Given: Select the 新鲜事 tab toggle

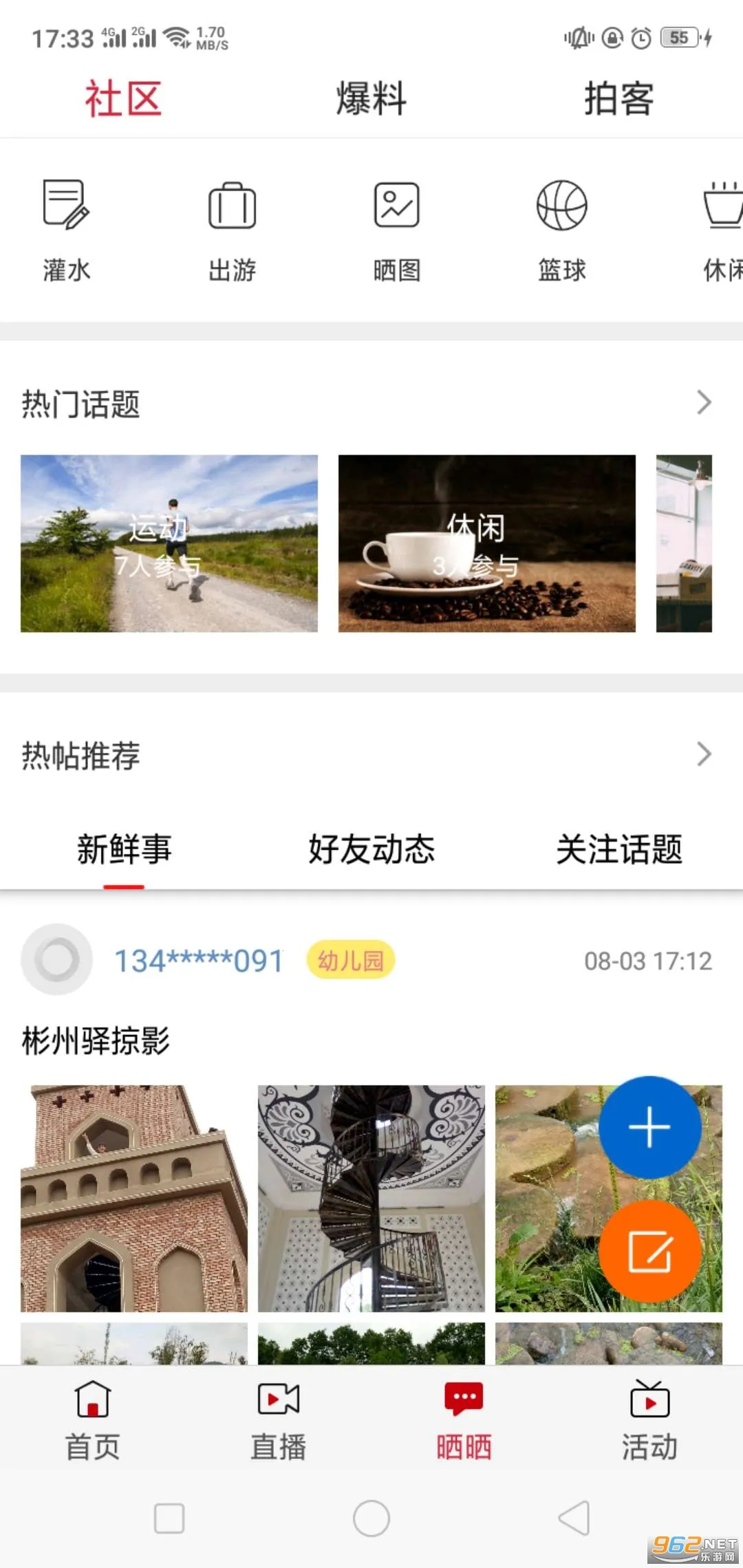Looking at the screenshot, I should [122, 851].
